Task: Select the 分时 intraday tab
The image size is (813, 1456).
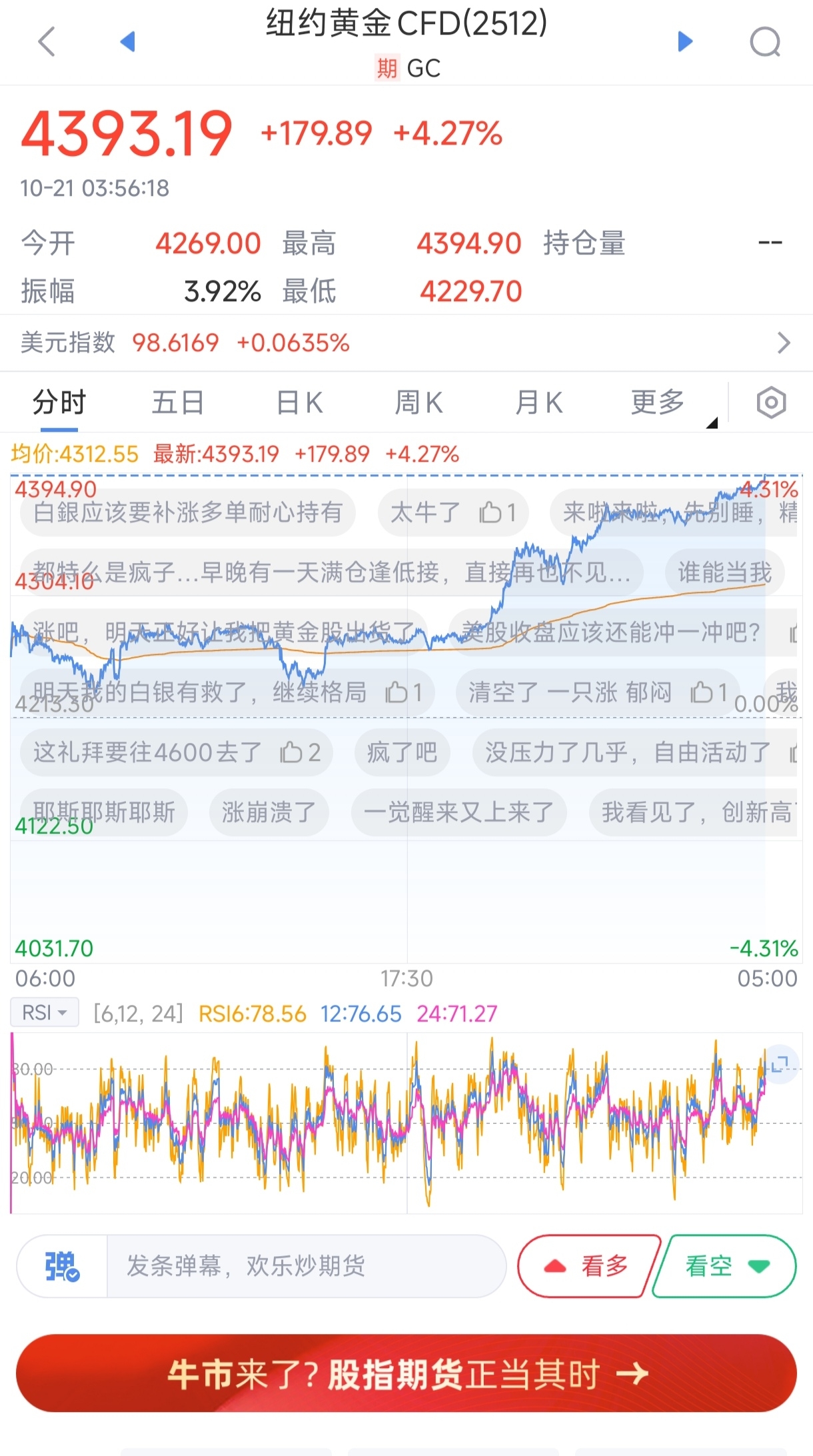Action: pyautogui.click(x=59, y=402)
